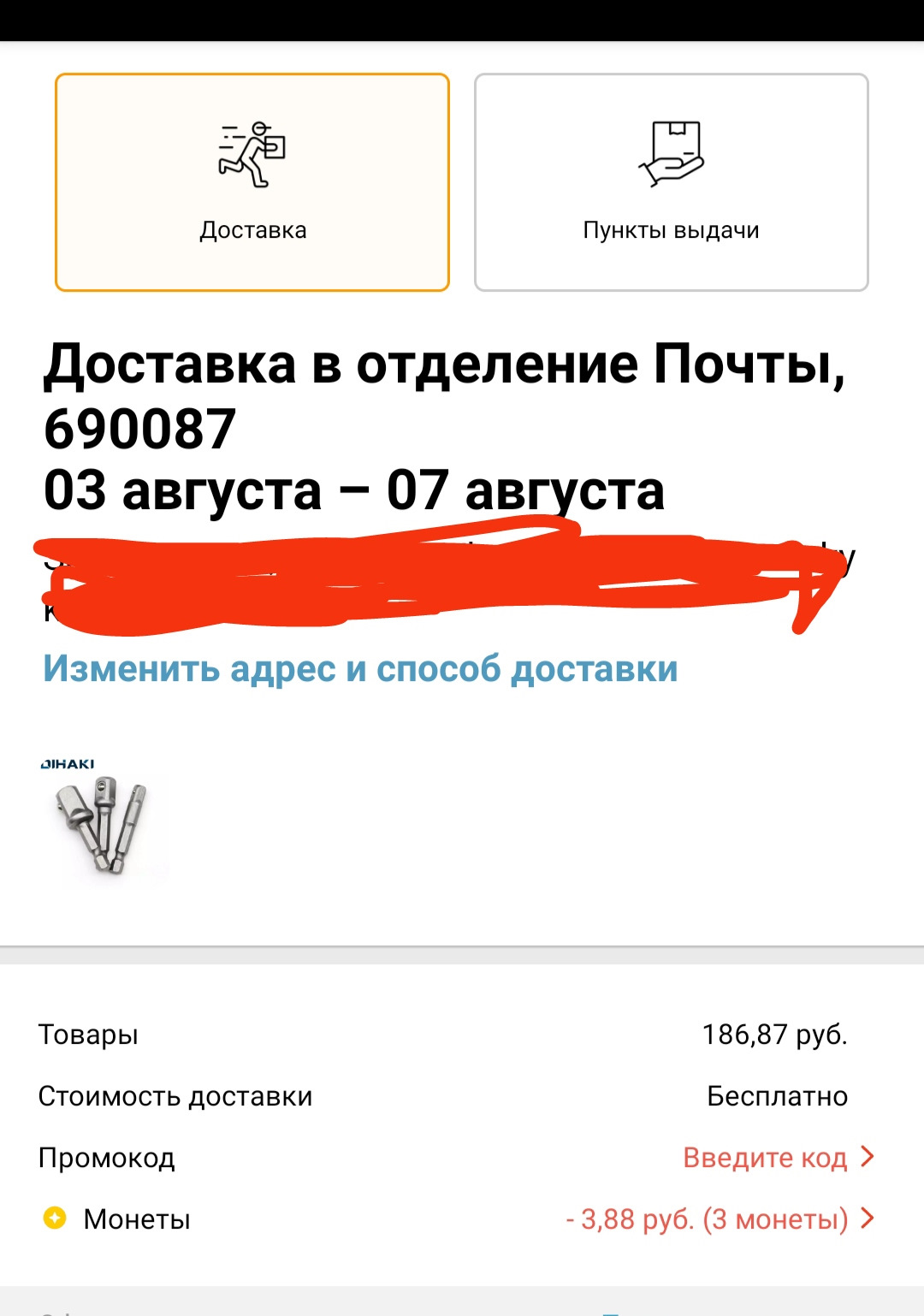The width and height of the screenshot is (924, 1316).
Task: Open the socket adapter product thumbnail
Action: click(103, 819)
